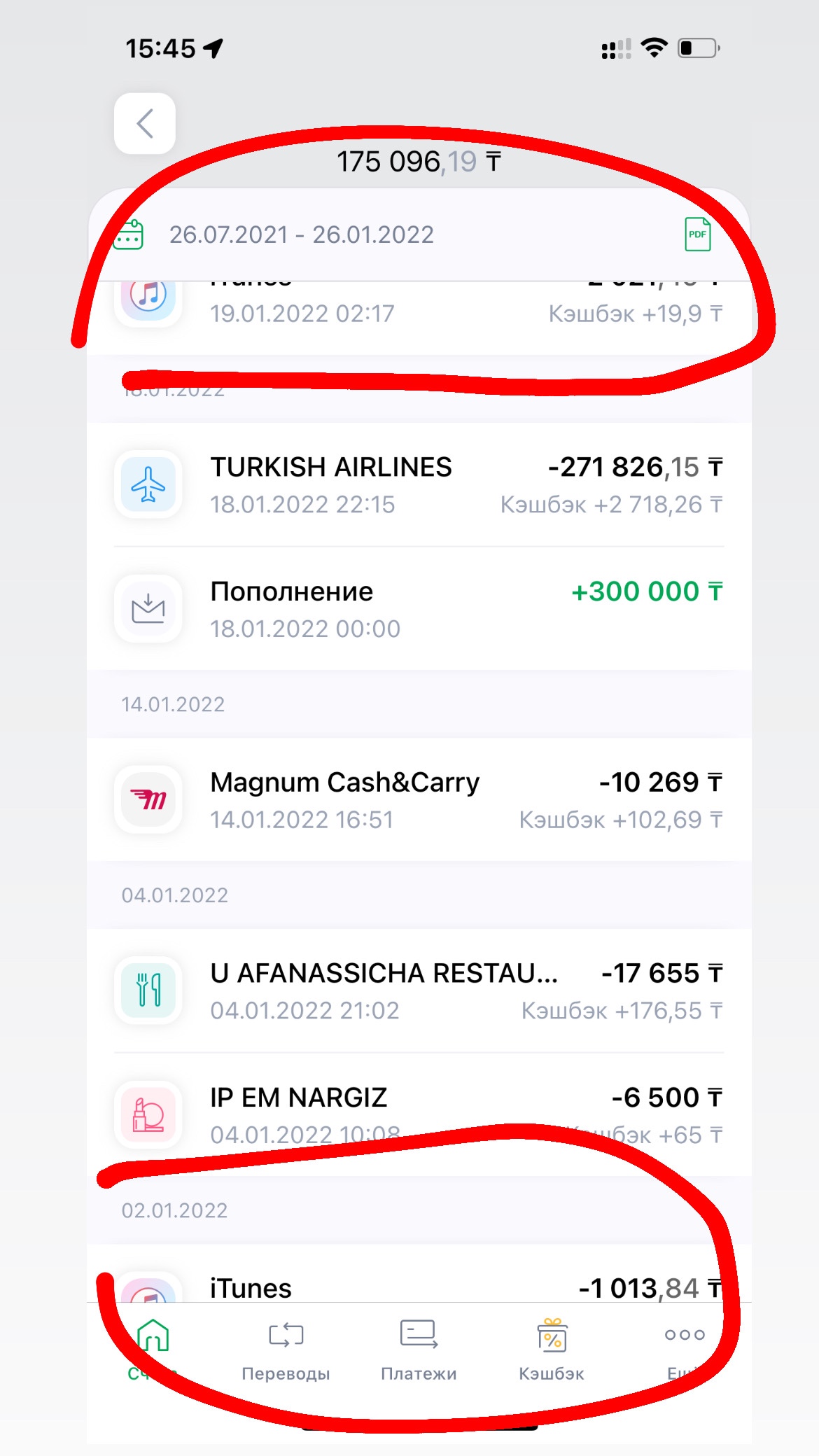The width and height of the screenshot is (819, 1456).
Task: Export the statement as PDF
Action: click(x=697, y=234)
